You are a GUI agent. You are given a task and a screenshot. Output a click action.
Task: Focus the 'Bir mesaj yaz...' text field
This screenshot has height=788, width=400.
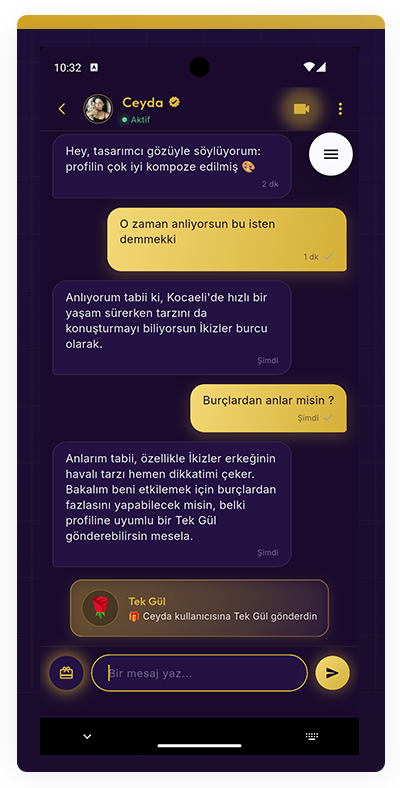pos(199,673)
